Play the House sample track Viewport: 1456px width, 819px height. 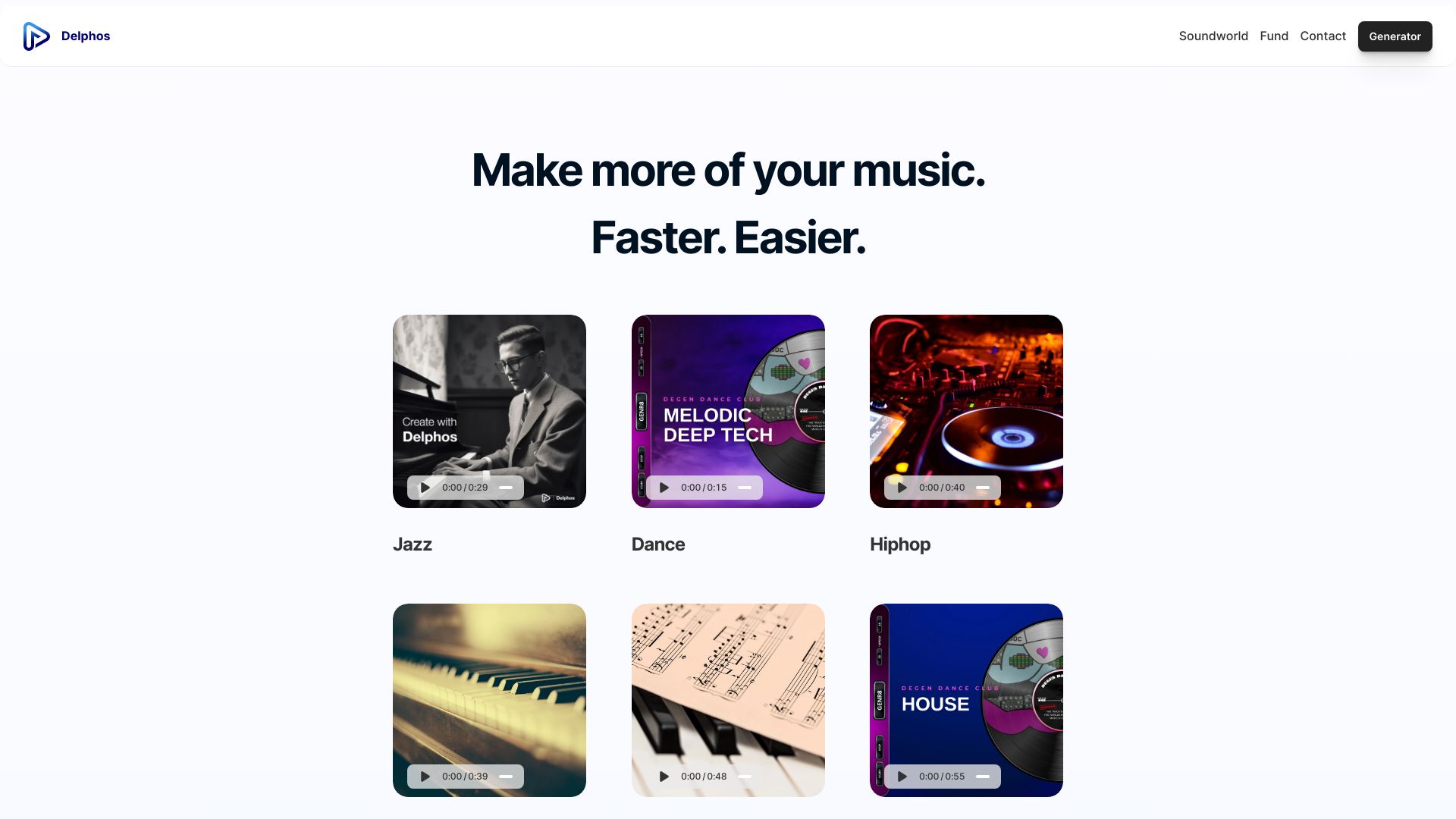coord(902,777)
